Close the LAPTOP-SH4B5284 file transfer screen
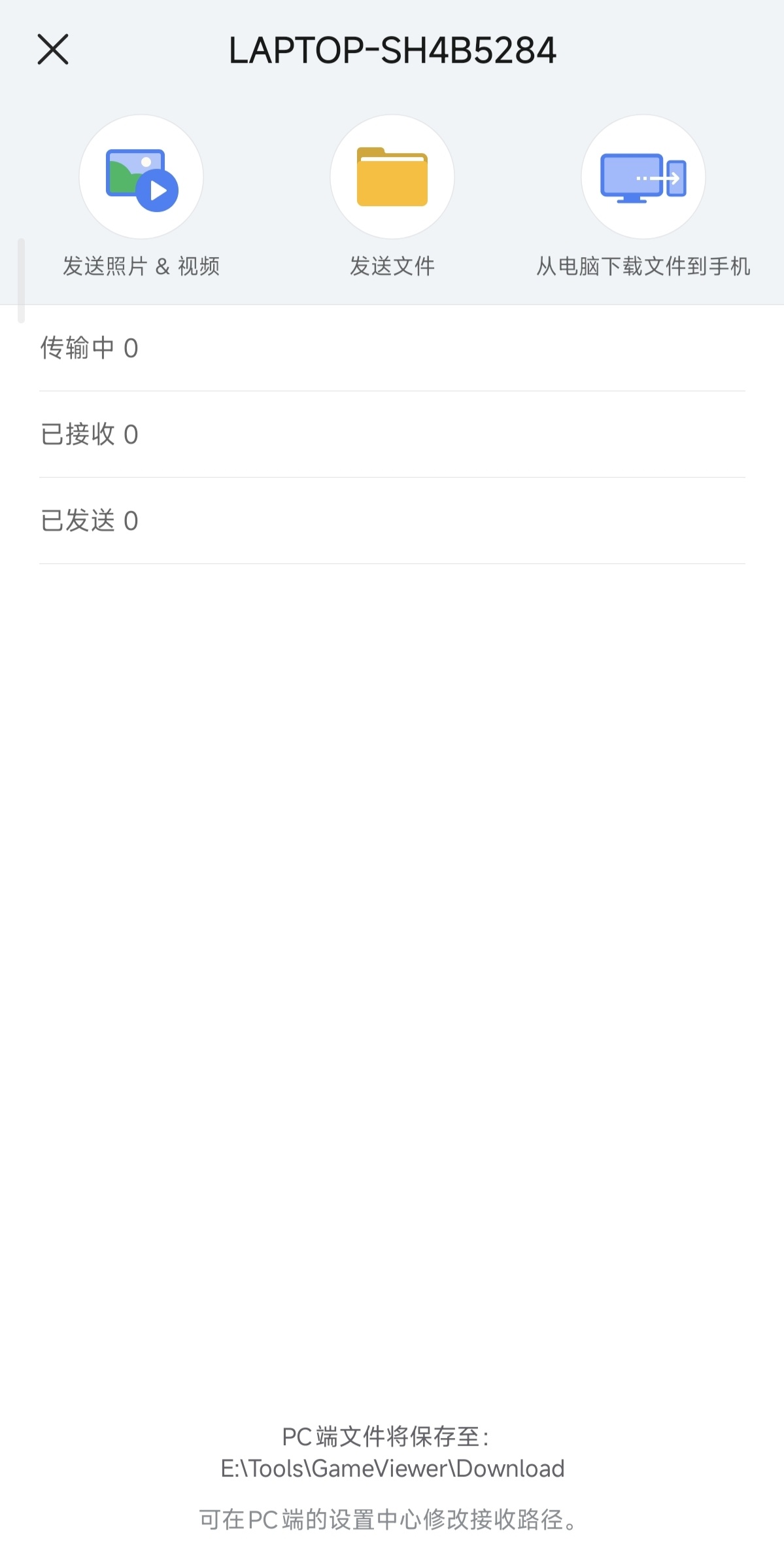The width and height of the screenshot is (784, 1544). click(53, 50)
